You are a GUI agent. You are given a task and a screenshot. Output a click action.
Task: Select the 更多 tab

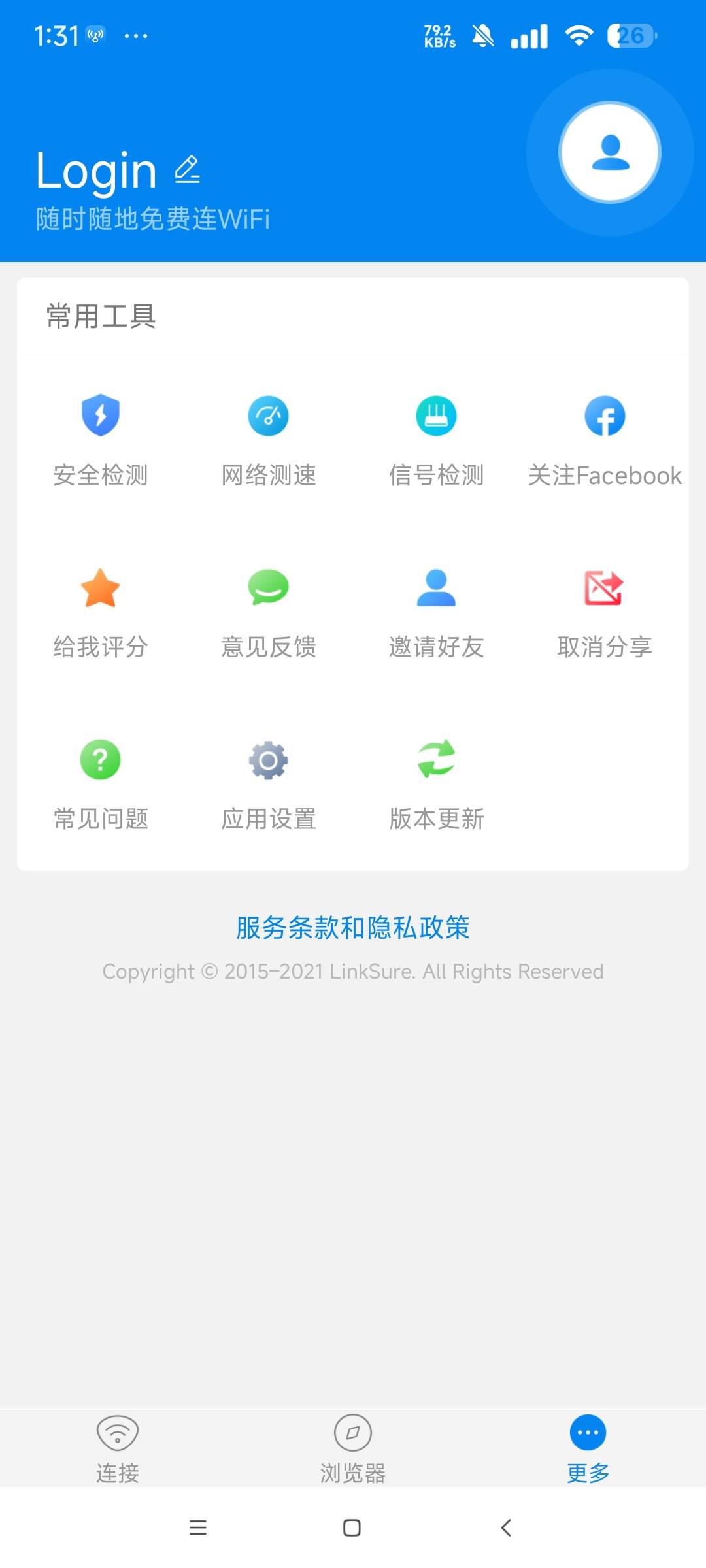(x=588, y=1447)
